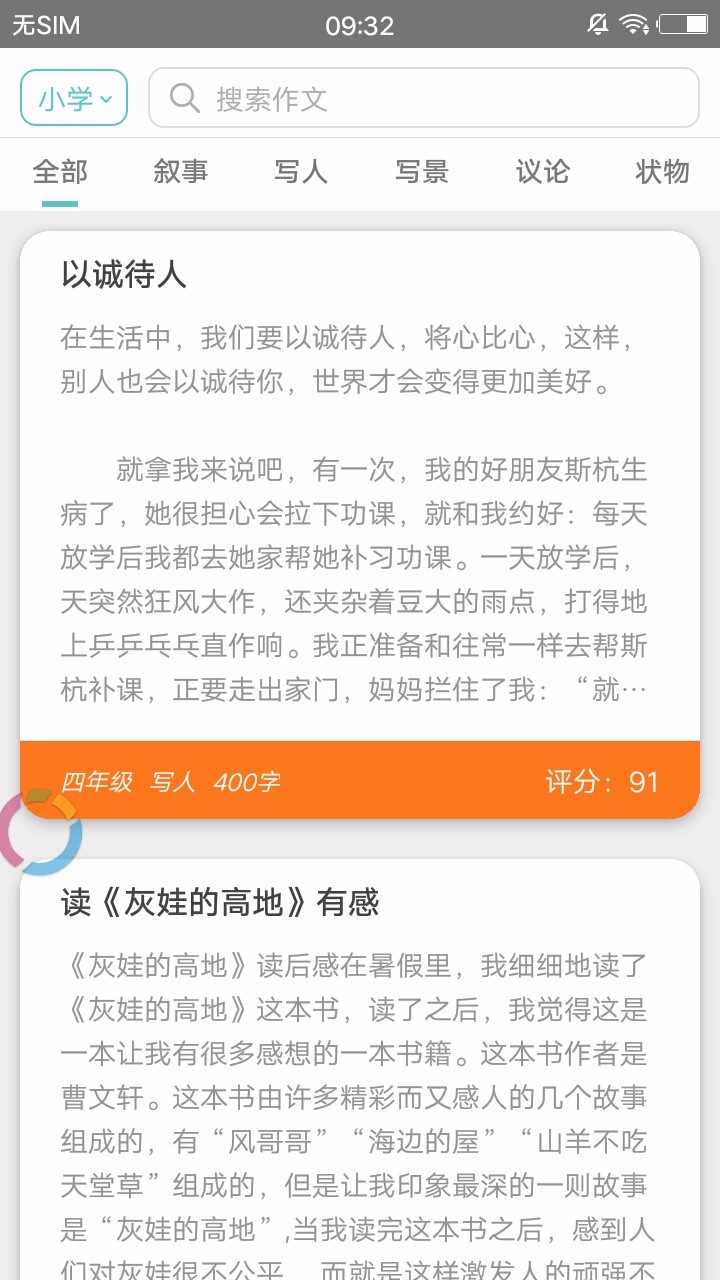Viewport: 720px width, 1280px height.
Task: Tap the 搜索作文 search field
Action: point(424,98)
